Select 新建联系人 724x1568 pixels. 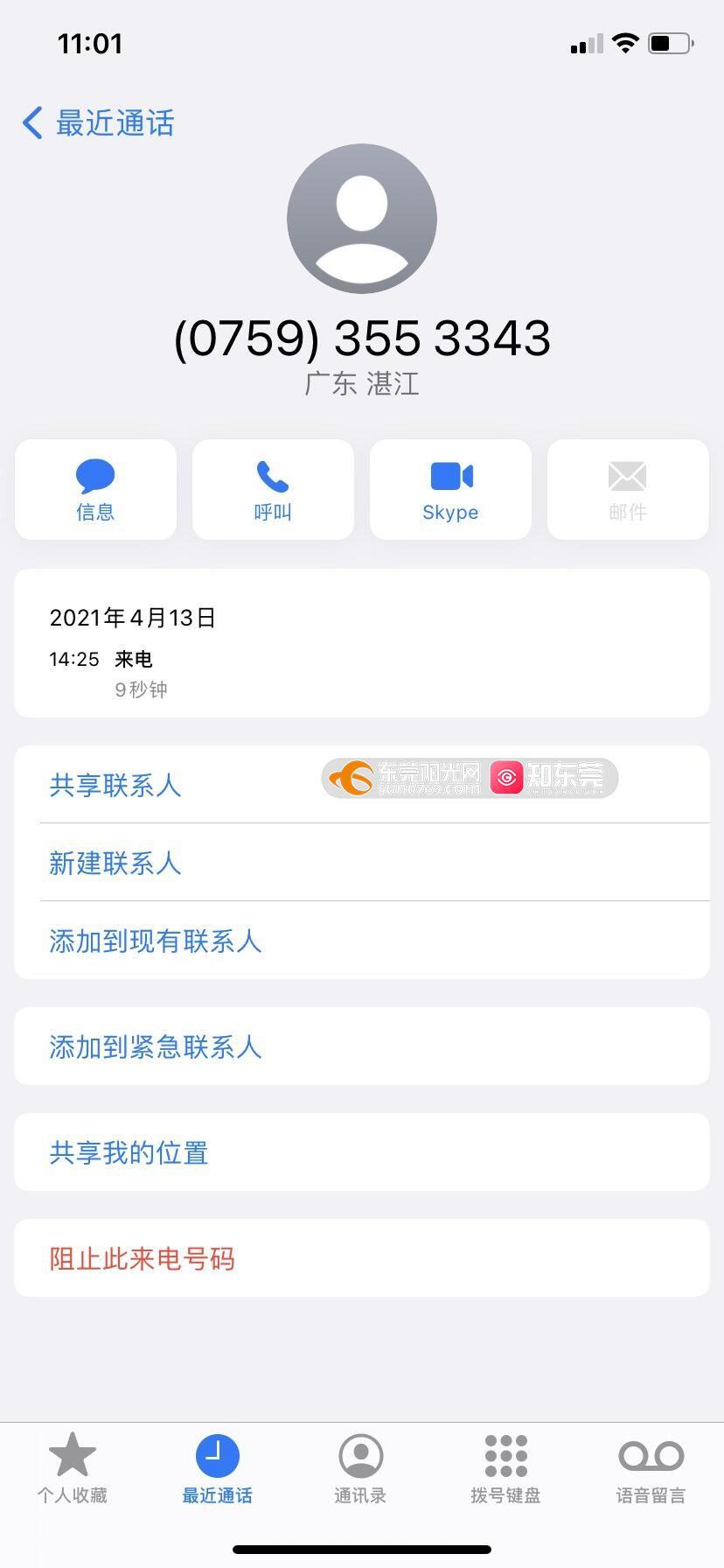coord(362,863)
